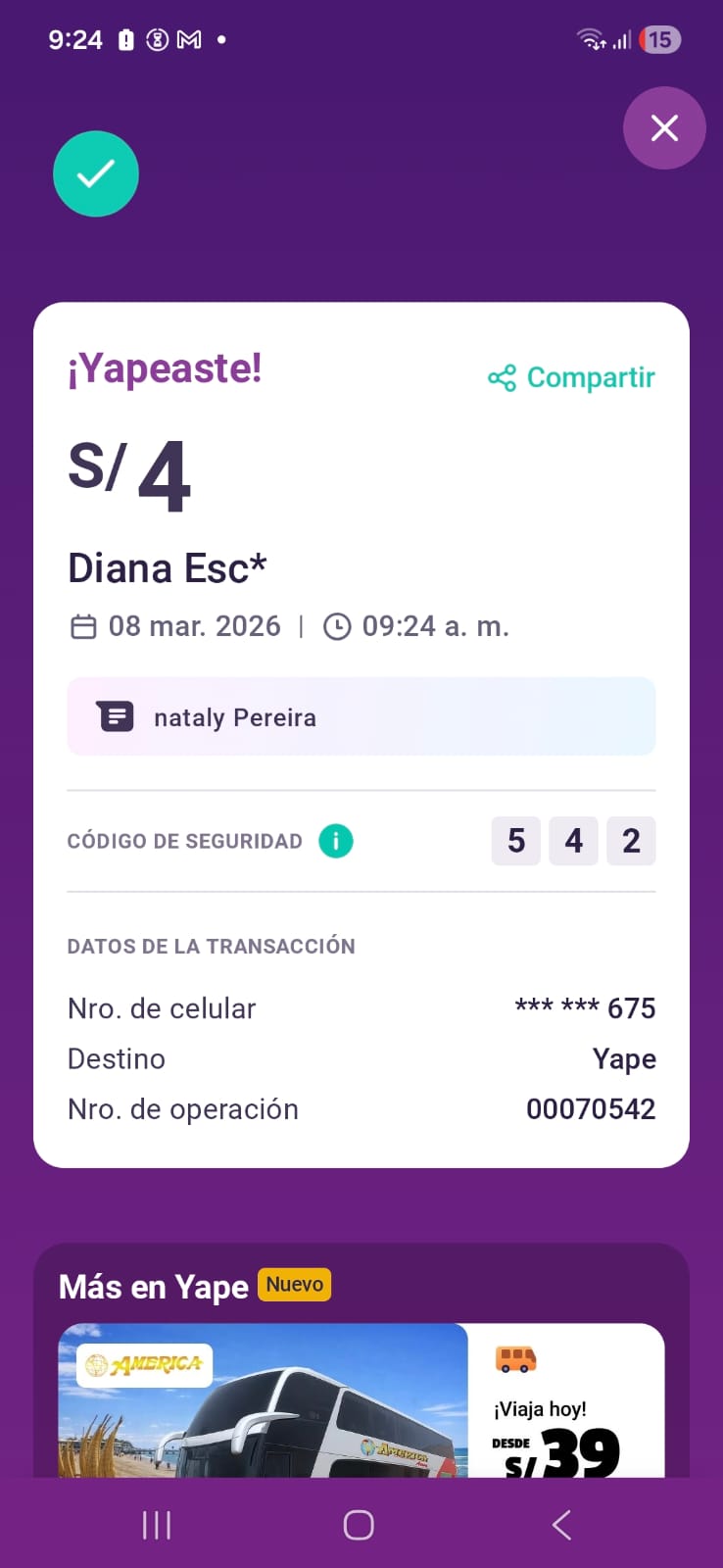Open the America bus travel promo

(x=361, y=1401)
